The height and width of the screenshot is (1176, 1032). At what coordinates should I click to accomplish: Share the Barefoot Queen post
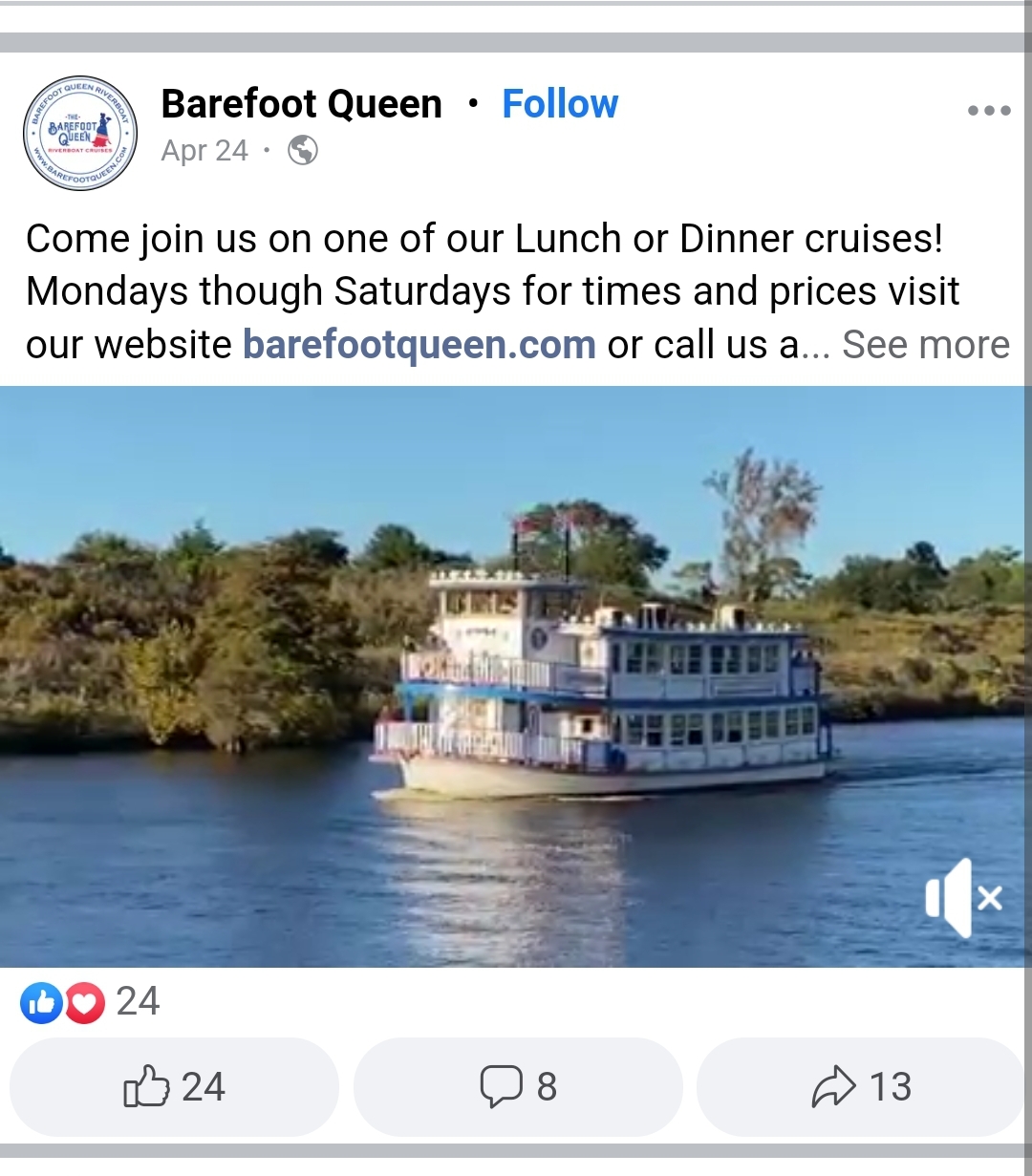[861, 1087]
